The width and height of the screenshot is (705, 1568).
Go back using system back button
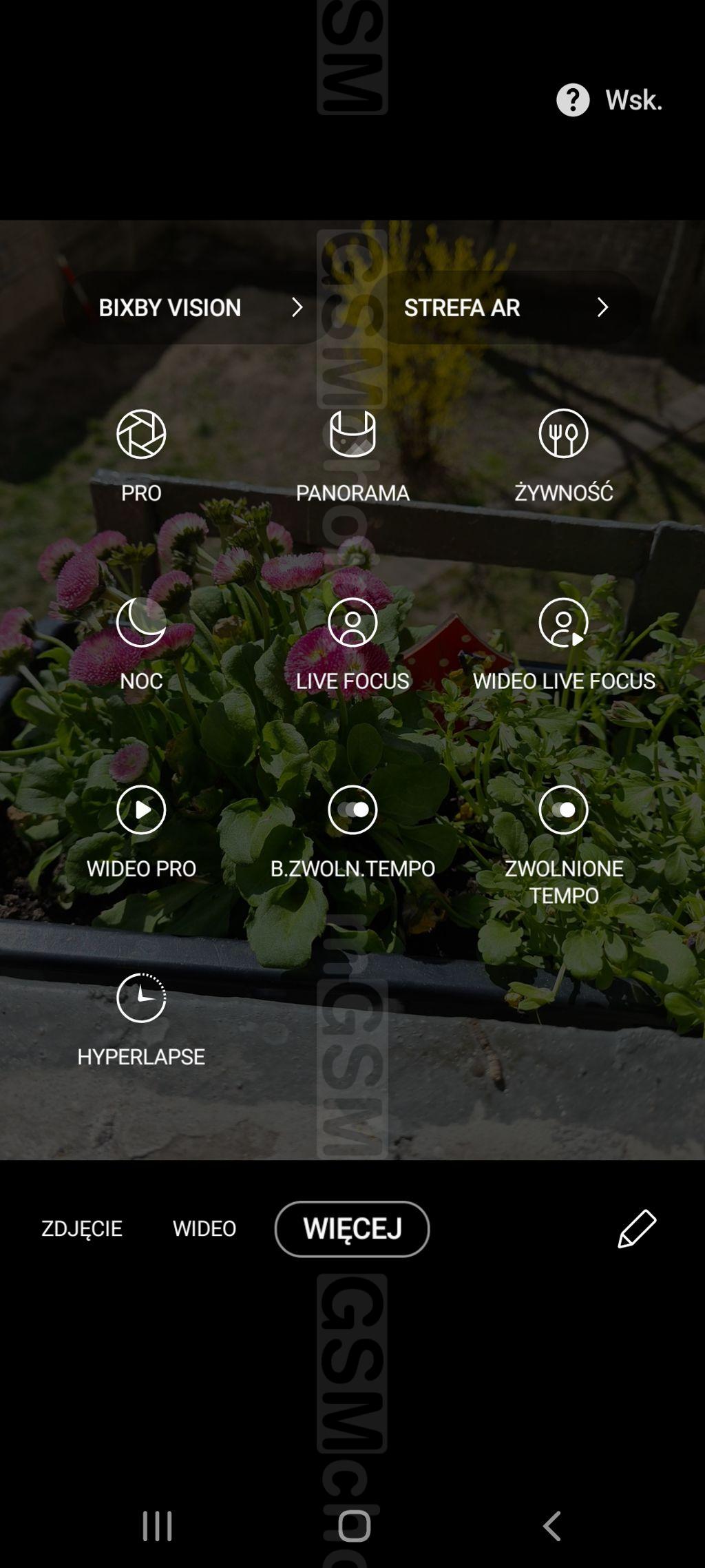click(552, 1526)
